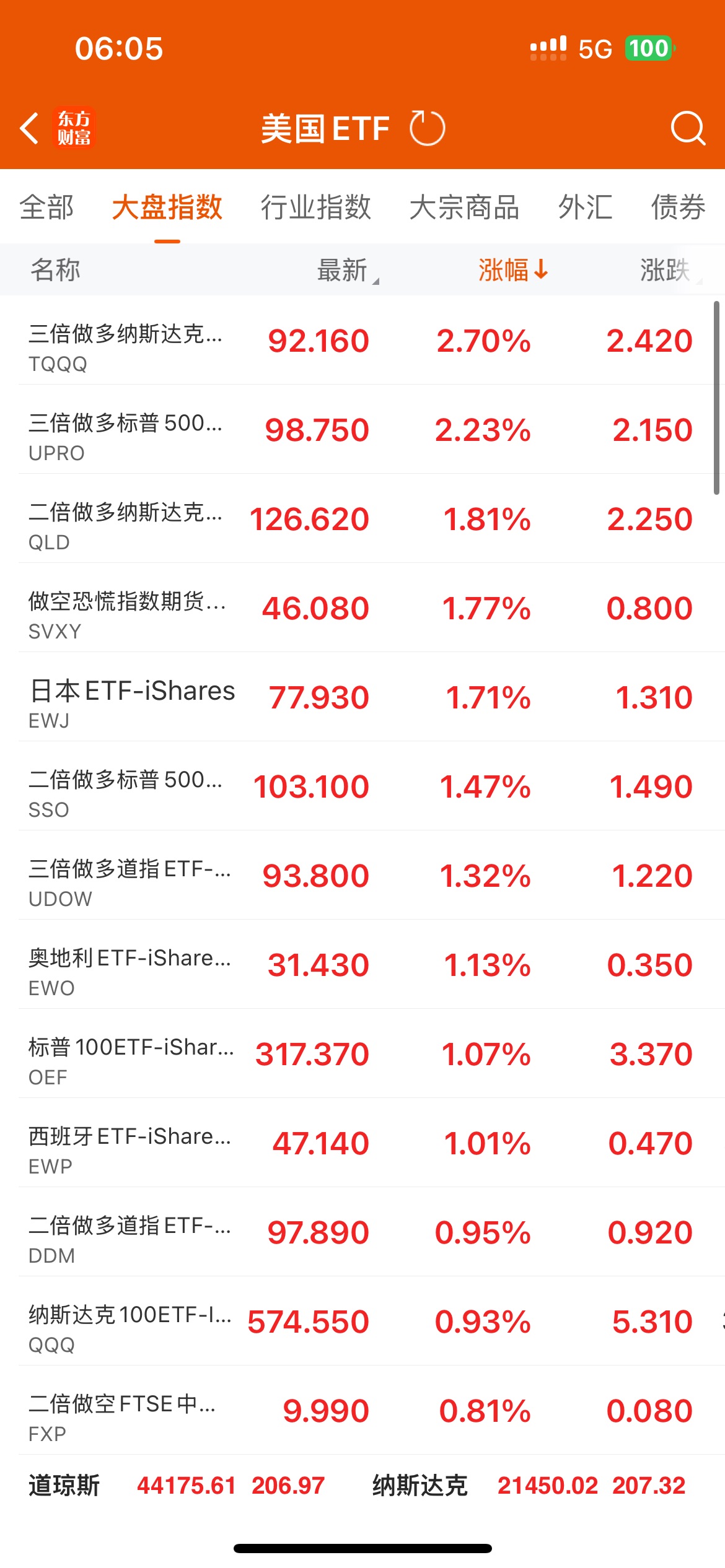Image resolution: width=725 pixels, height=1568 pixels.
Task: View the OEF 标普100ETF row
Action: click(x=362, y=1053)
